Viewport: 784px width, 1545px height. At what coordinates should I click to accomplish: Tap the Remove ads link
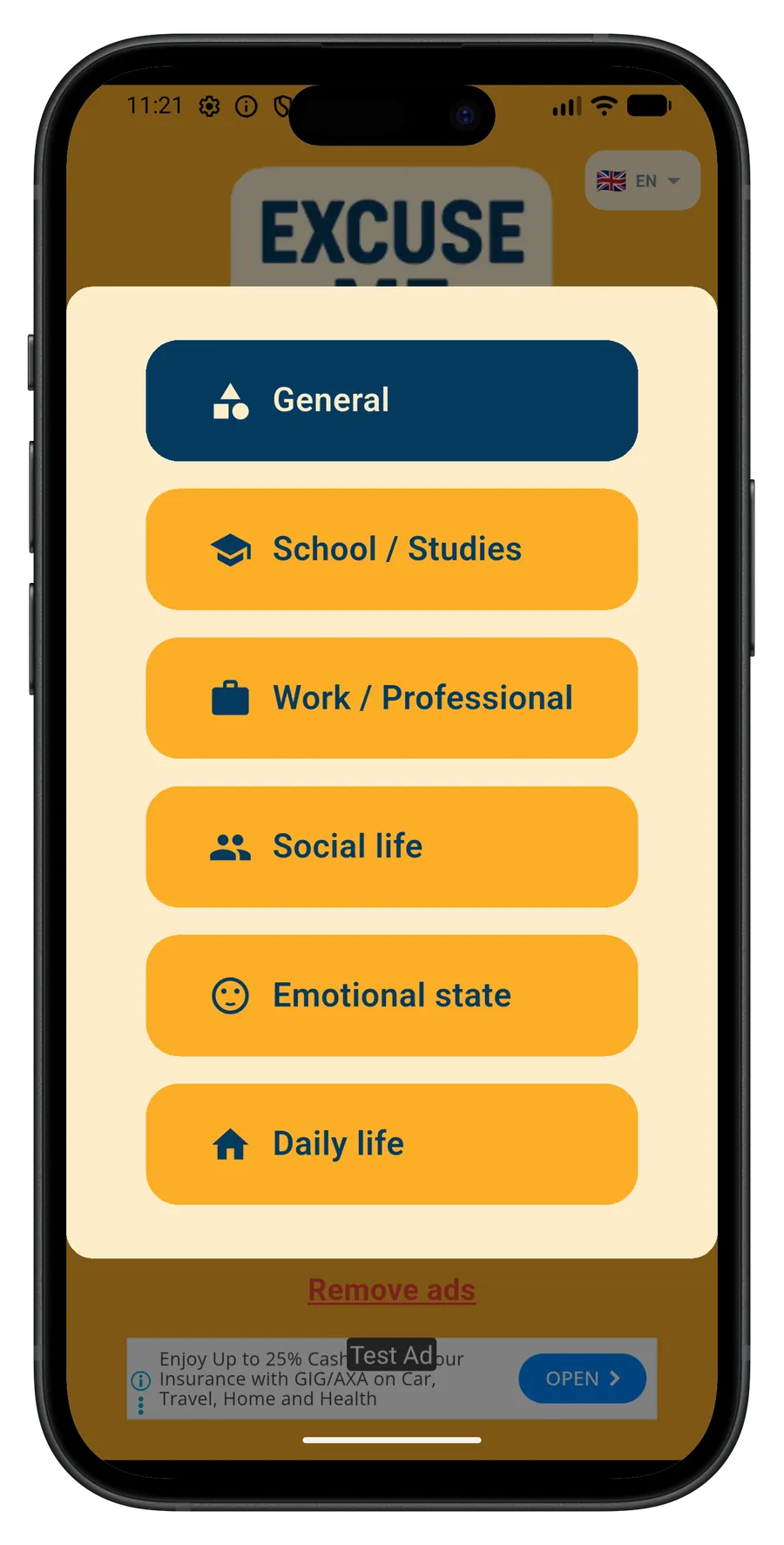[391, 1290]
